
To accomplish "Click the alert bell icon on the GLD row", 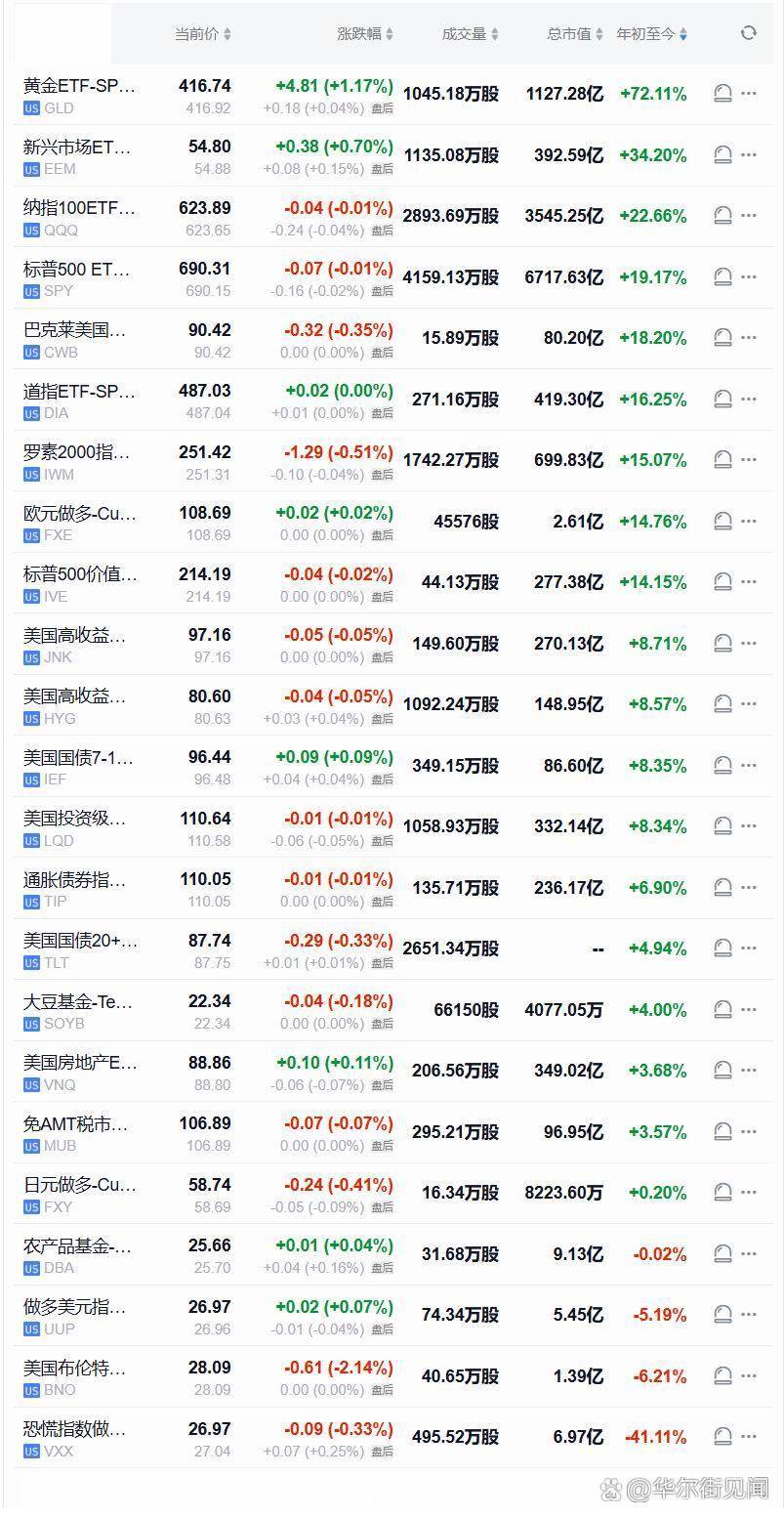I will (x=722, y=93).
